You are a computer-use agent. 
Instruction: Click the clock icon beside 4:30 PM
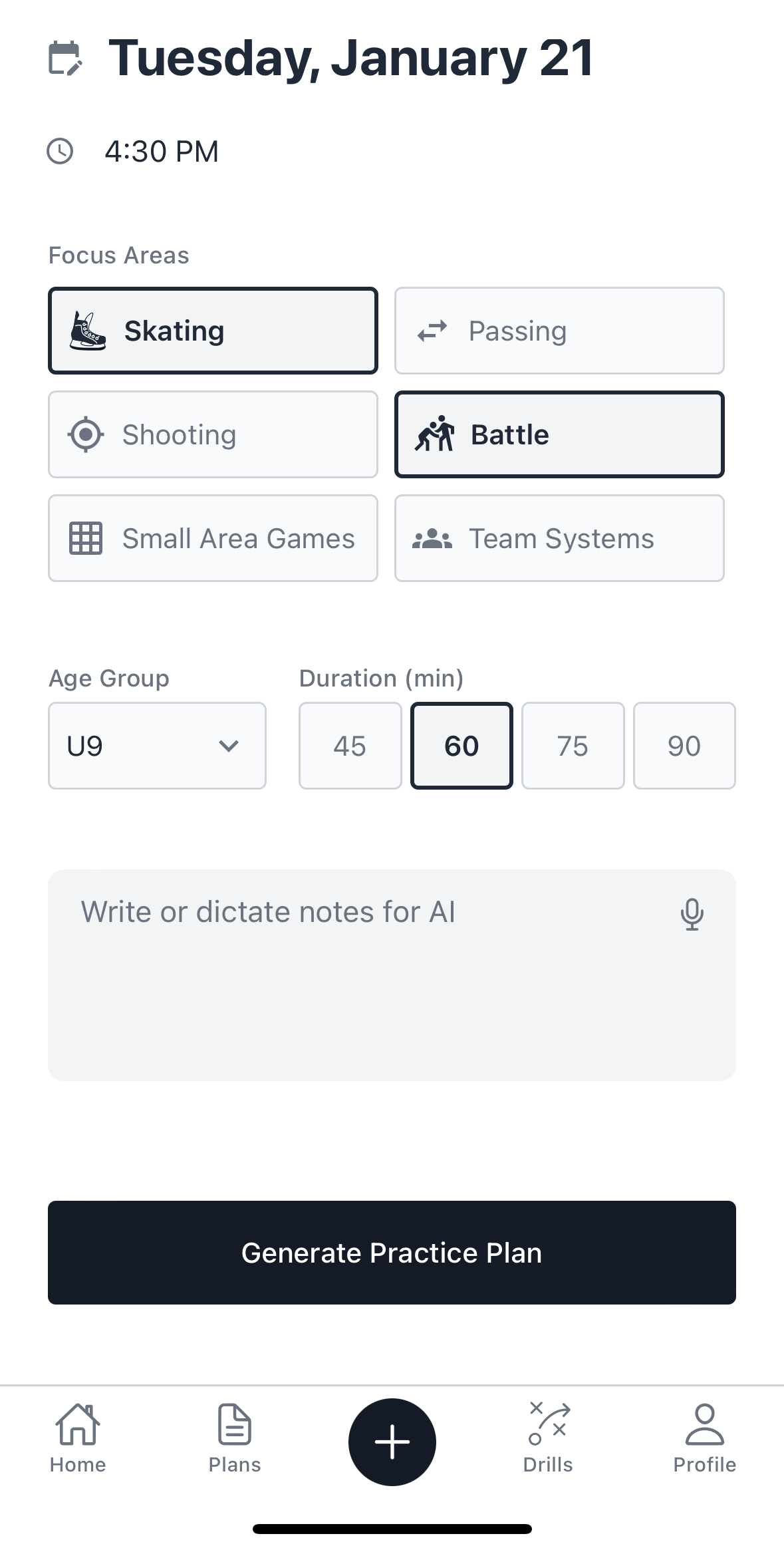coord(60,152)
